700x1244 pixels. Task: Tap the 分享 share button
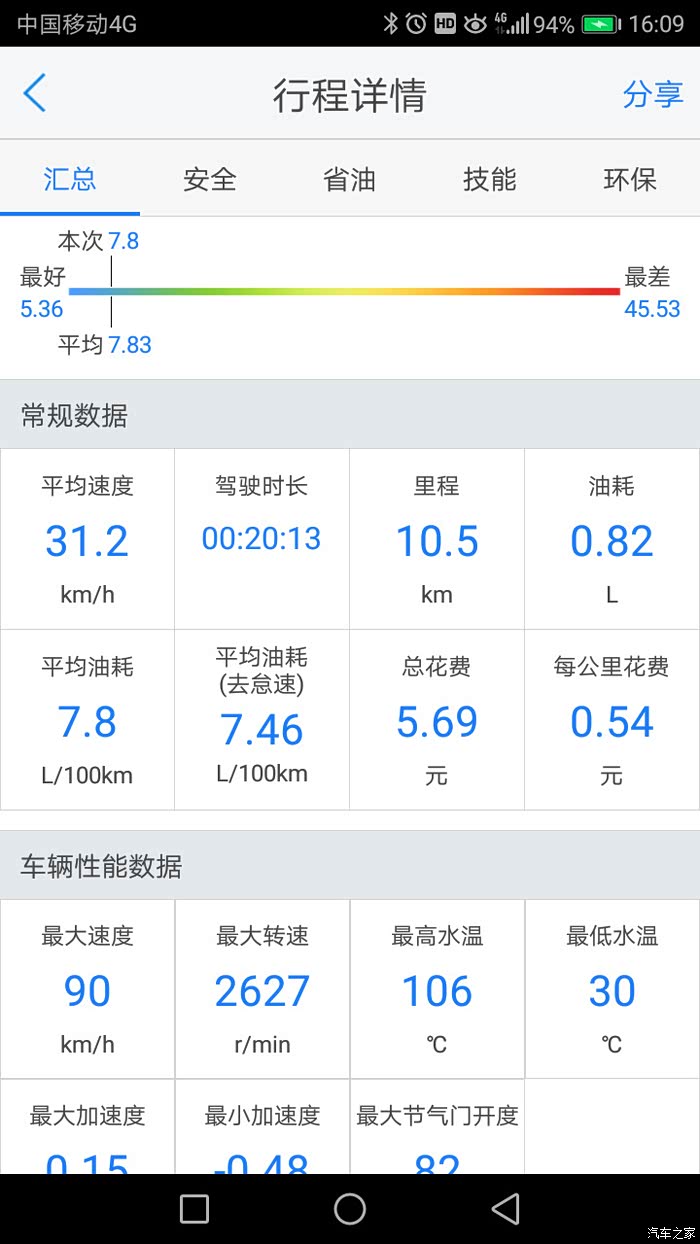(652, 94)
